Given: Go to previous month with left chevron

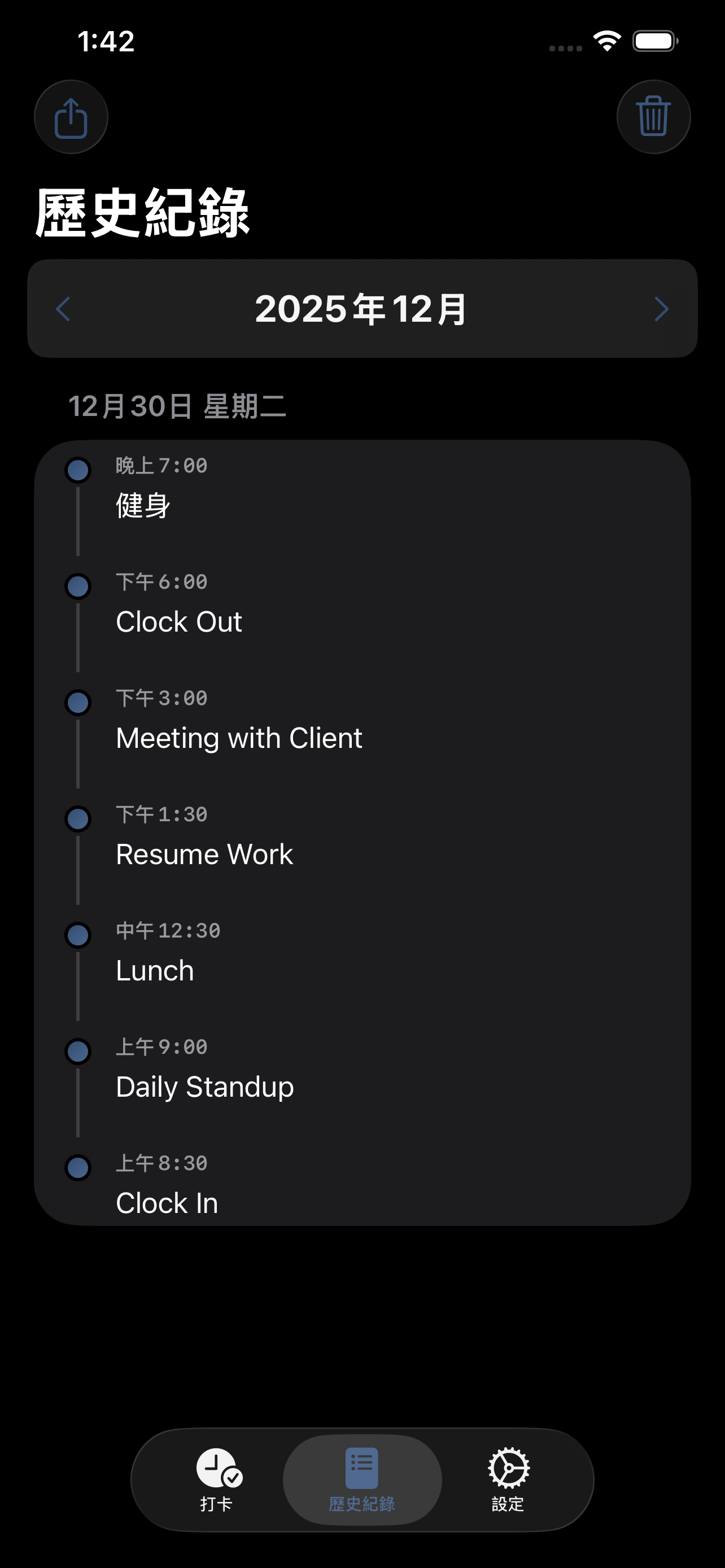Looking at the screenshot, I should click(x=63, y=309).
